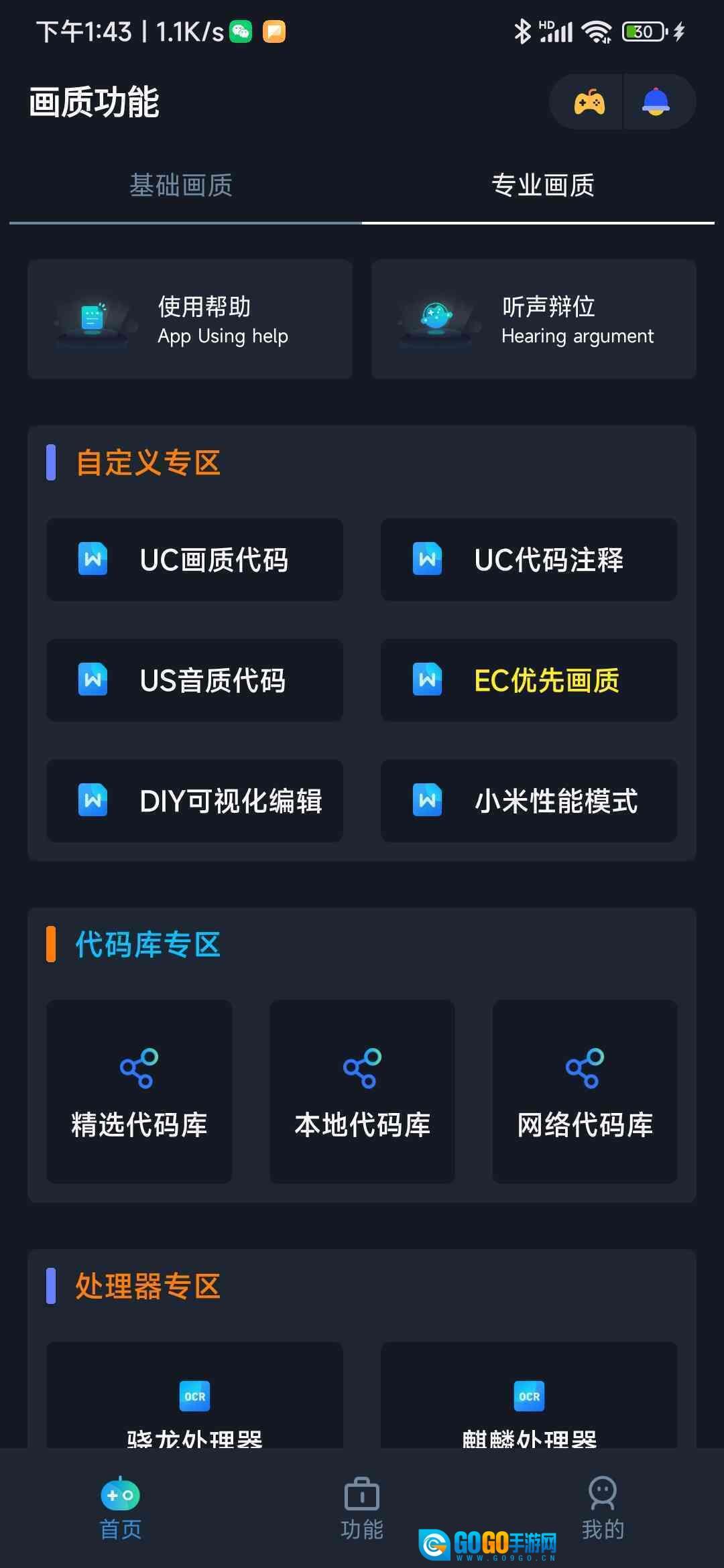Open the 本地代码库 tile
This screenshot has height=1568, width=724.
[362, 1092]
